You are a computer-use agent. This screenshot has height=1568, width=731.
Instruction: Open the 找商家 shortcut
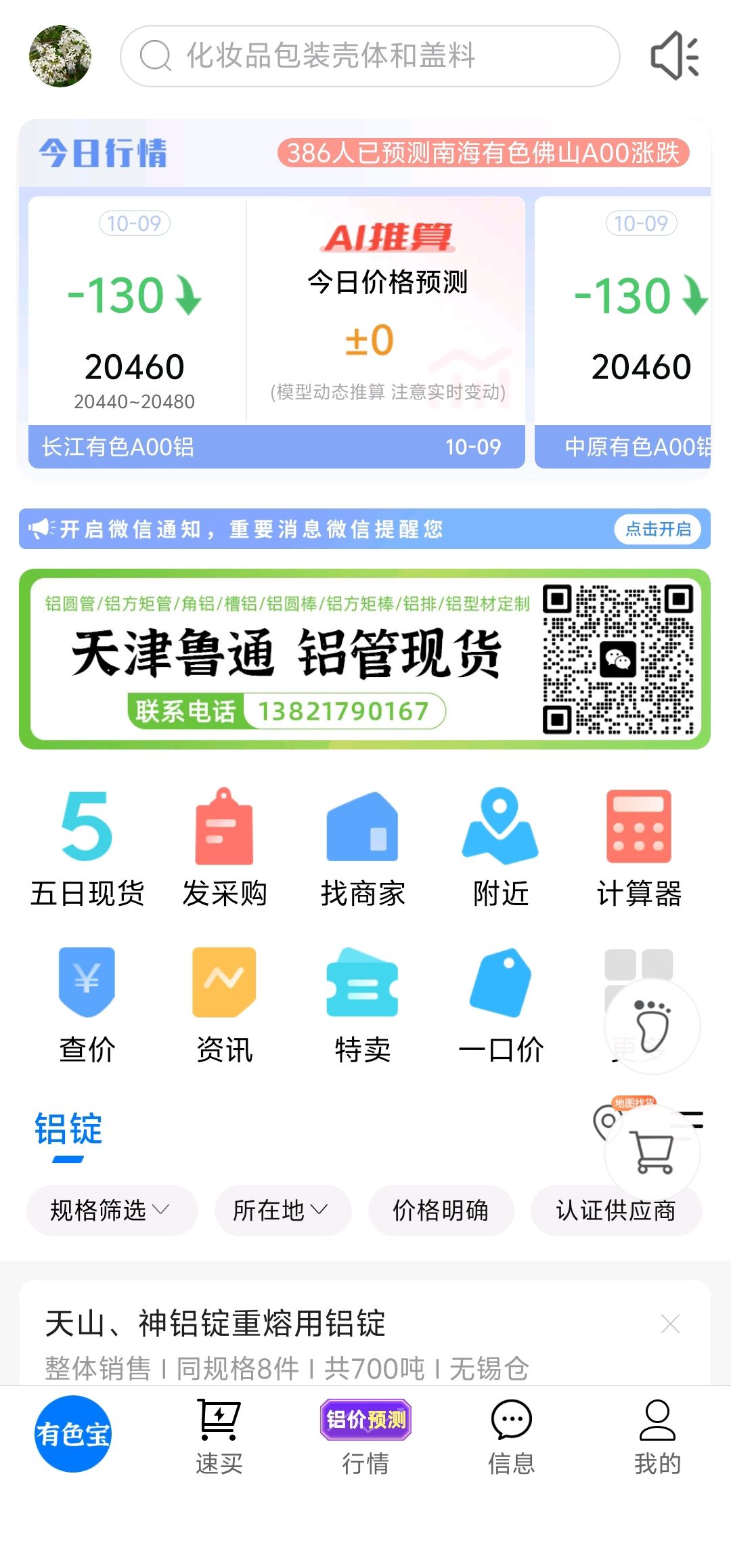point(363,849)
